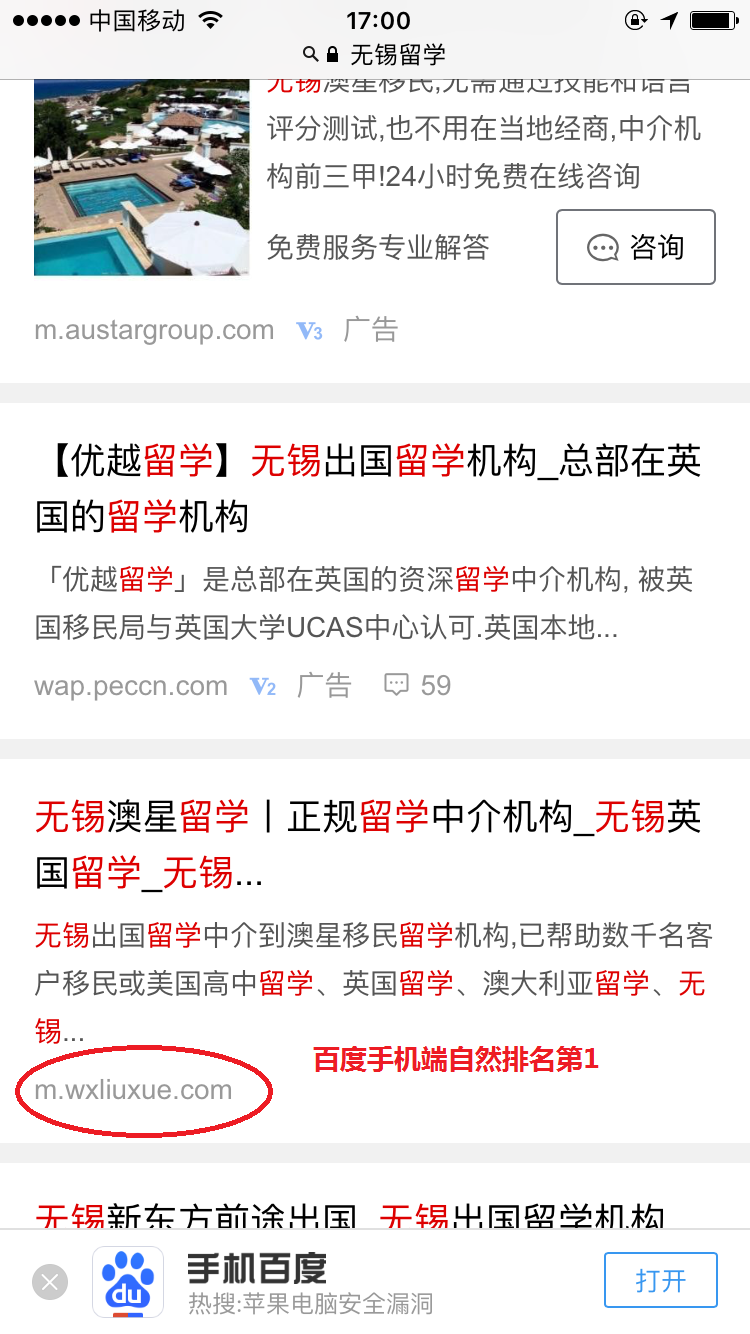This screenshot has height=1334, width=750.
Task: Tap 打开 to open 手机百度 app
Action: coord(660,1280)
